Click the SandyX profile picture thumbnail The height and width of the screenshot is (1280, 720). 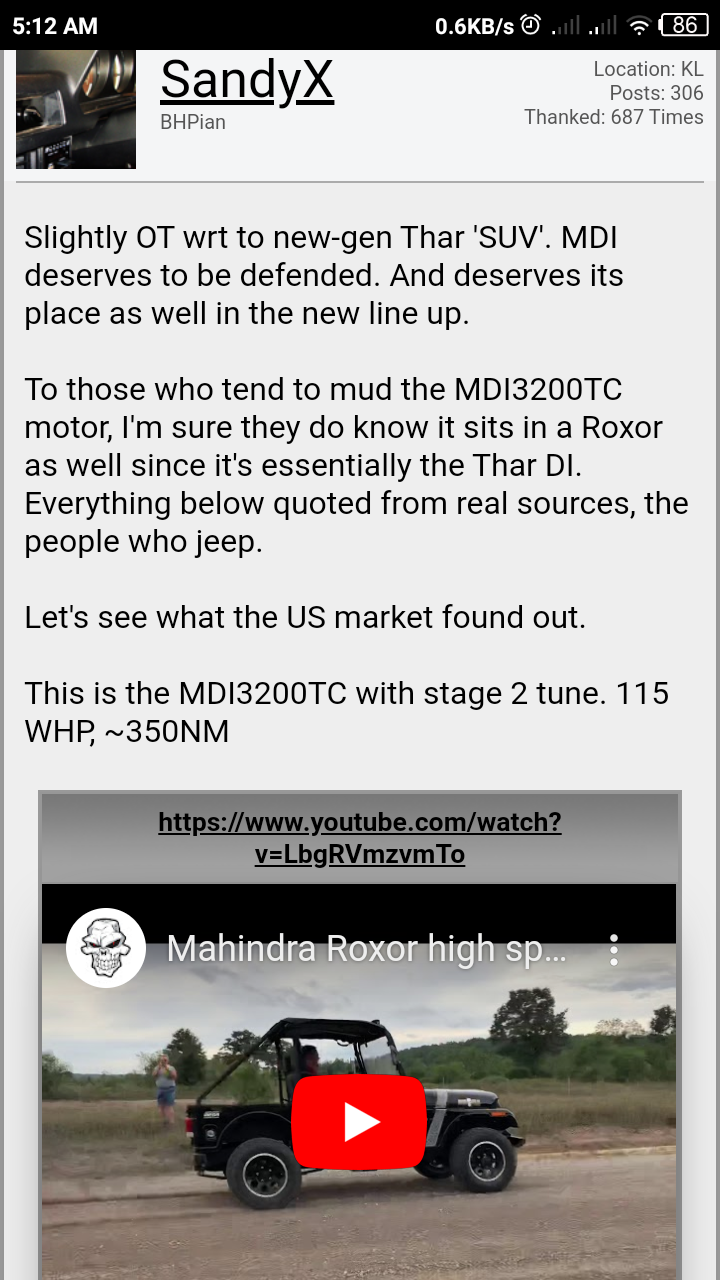tap(75, 108)
